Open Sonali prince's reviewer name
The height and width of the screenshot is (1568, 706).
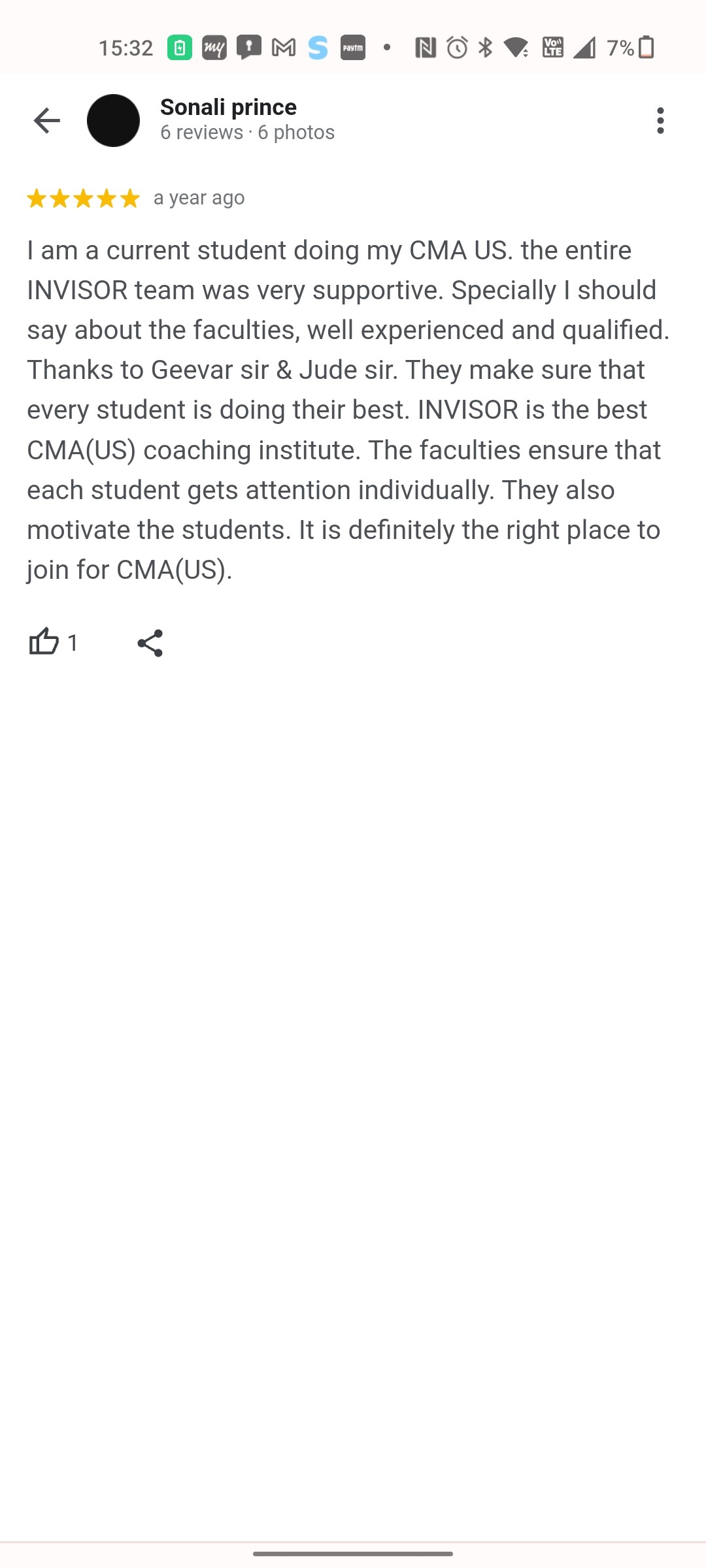point(228,106)
